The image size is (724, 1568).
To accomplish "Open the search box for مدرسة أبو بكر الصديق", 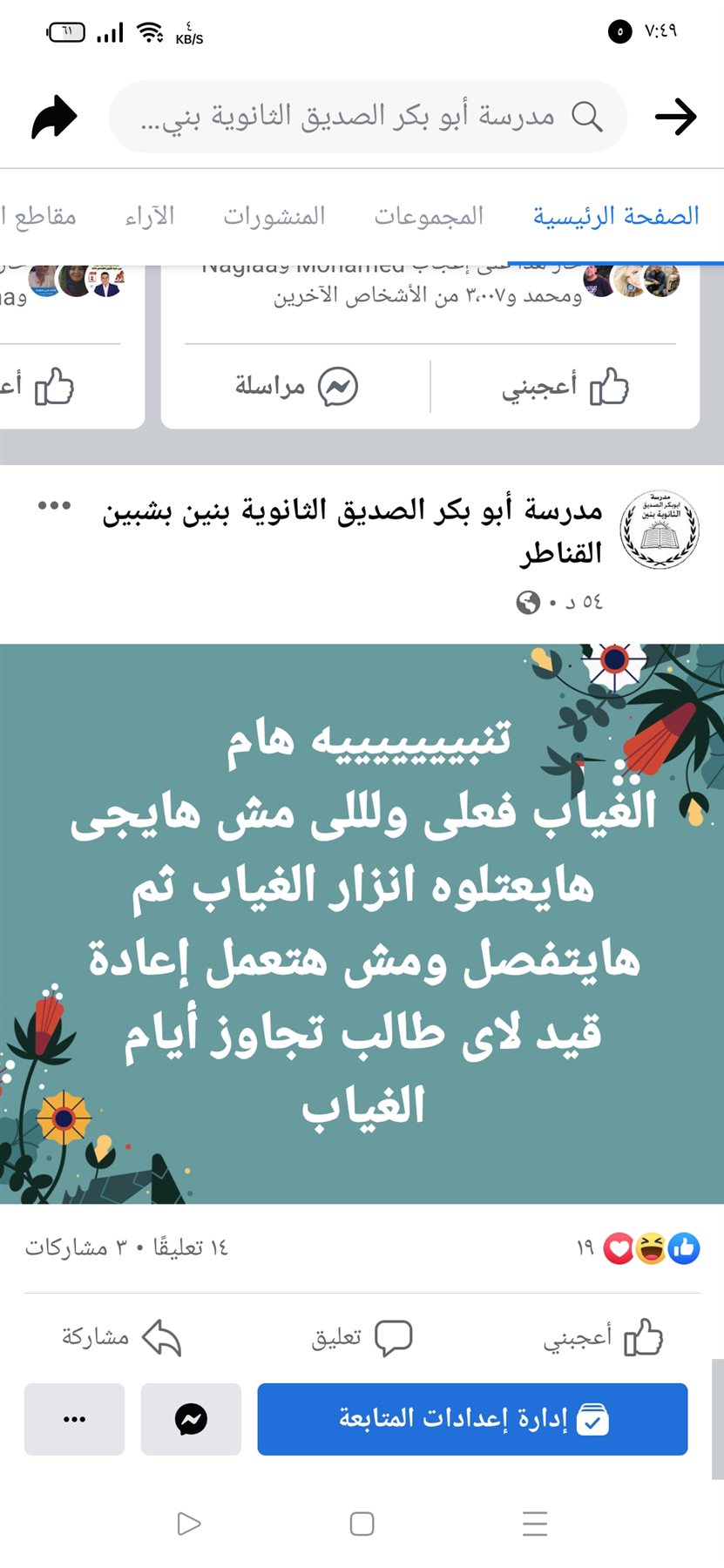I will pyautogui.click(x=368, y=117).
